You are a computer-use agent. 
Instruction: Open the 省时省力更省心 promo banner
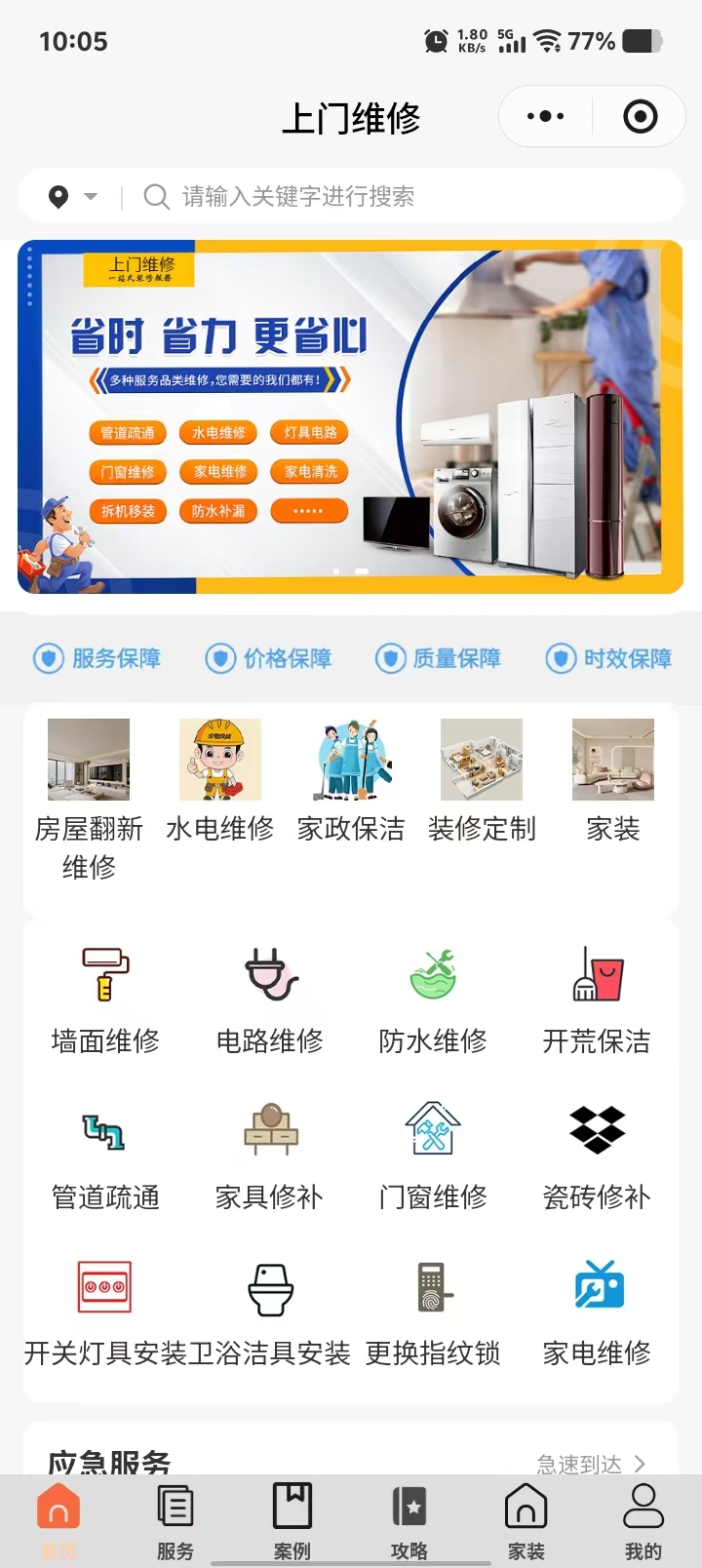click(x=350, y=417)
